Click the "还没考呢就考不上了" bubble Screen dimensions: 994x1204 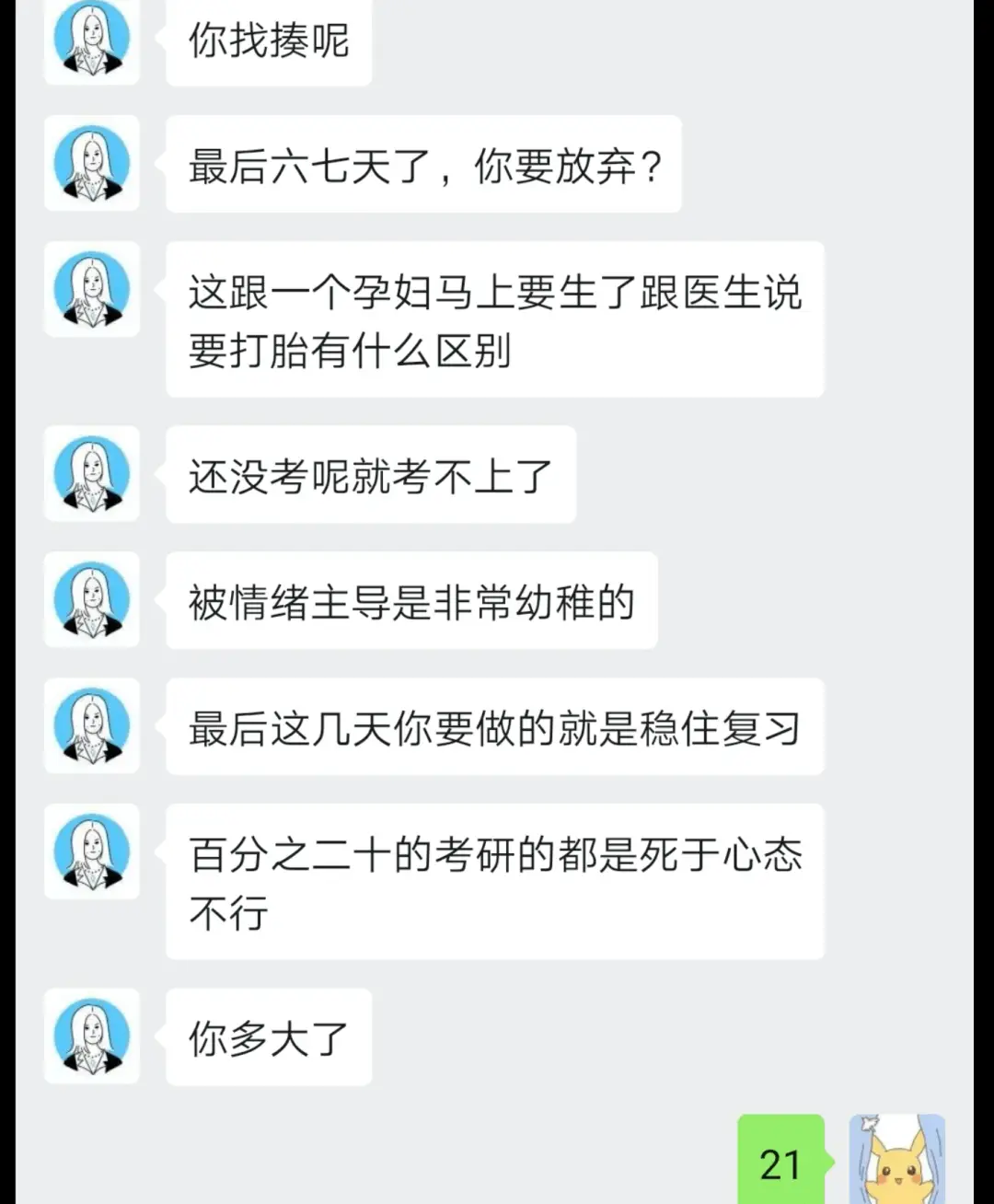coord(368,476)
